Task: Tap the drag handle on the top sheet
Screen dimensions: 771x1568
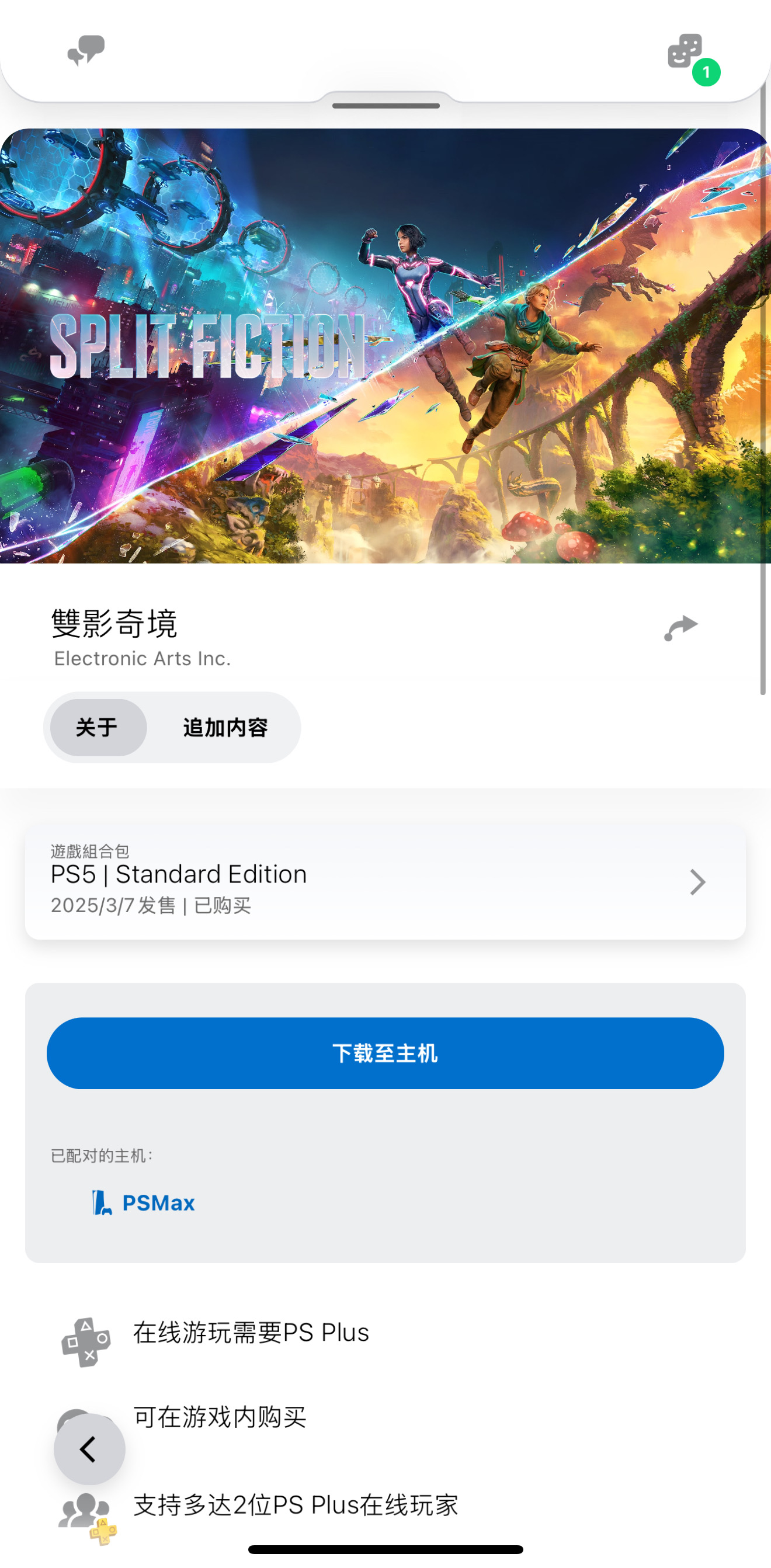Action: point(385,106)
